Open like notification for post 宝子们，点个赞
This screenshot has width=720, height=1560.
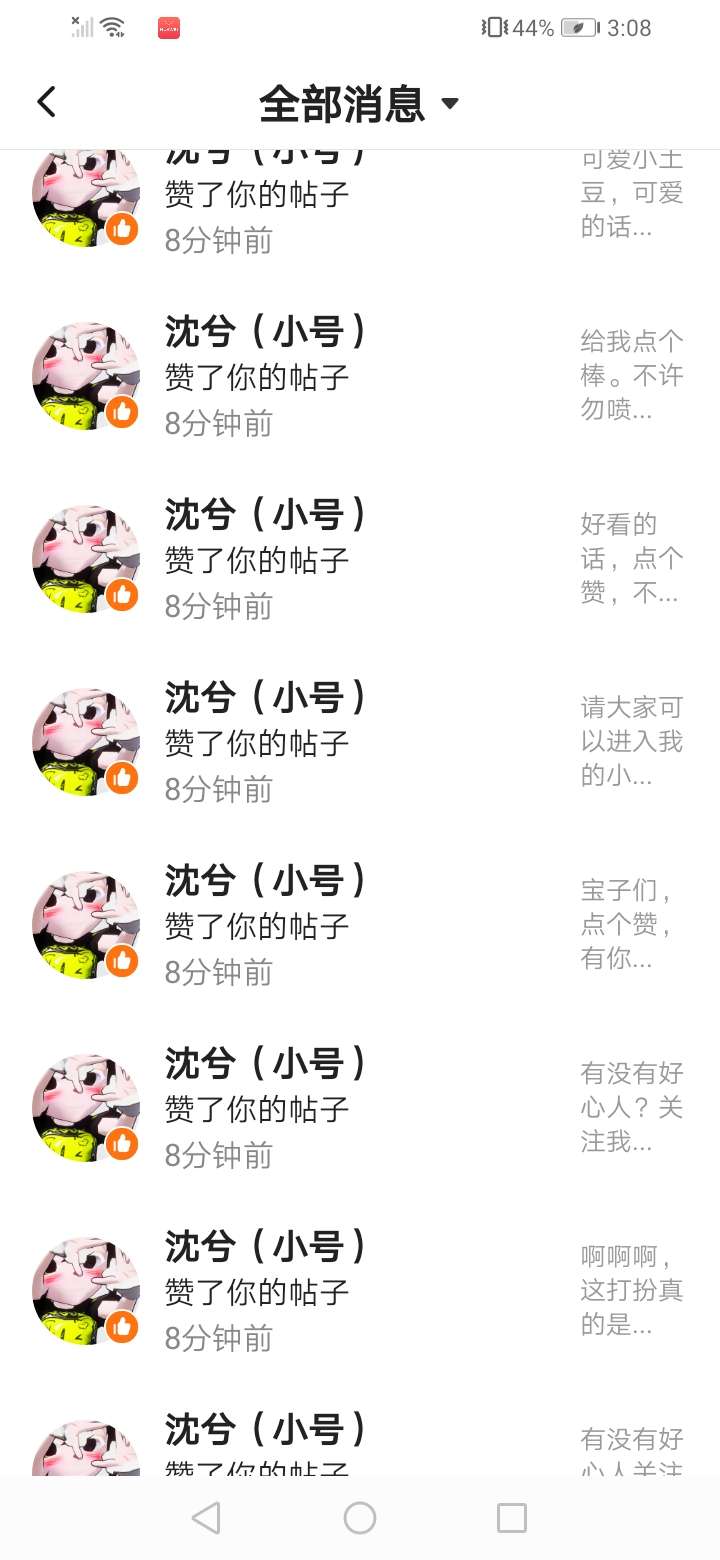[360, 925]
